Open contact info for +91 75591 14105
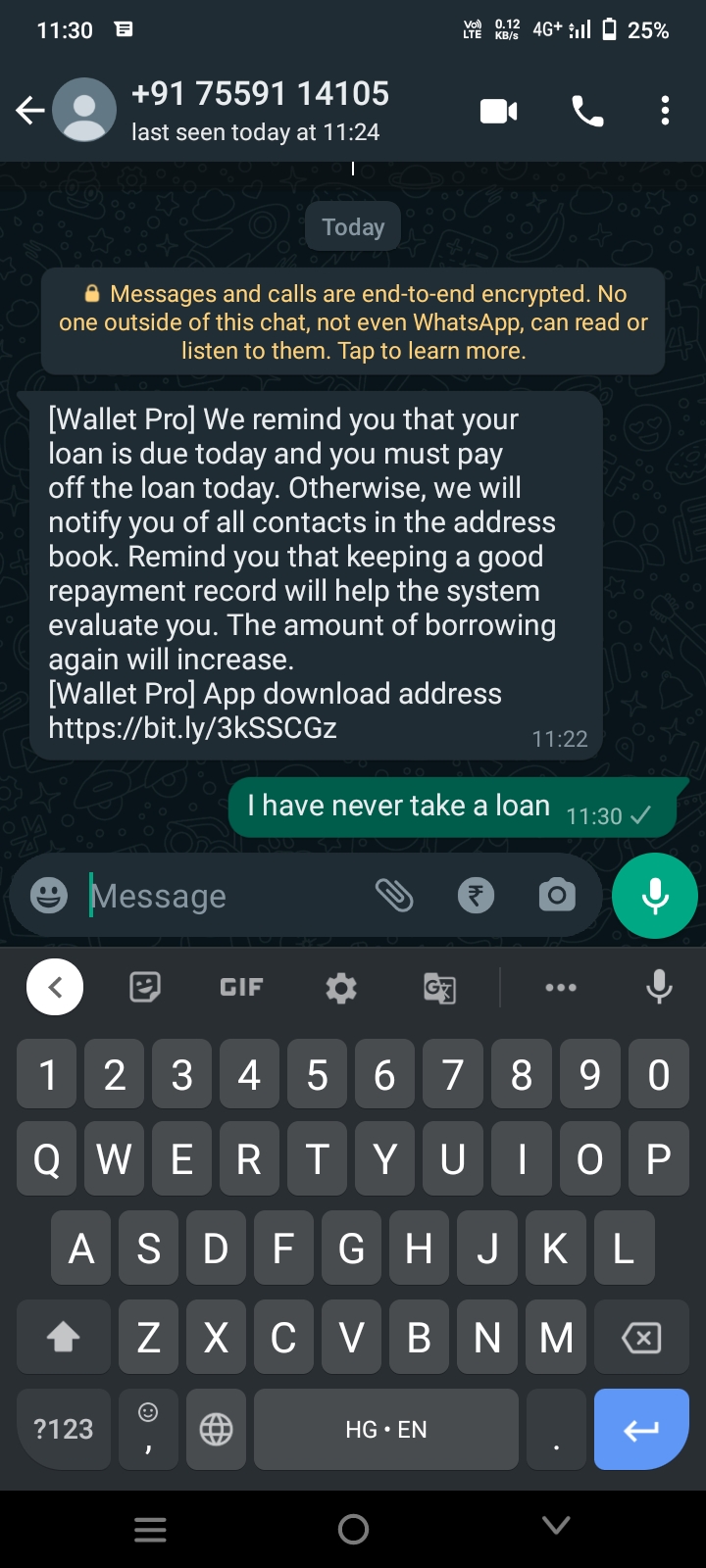Image resolution: width=706 pixels, height=1568 pixels. point(260,111)
